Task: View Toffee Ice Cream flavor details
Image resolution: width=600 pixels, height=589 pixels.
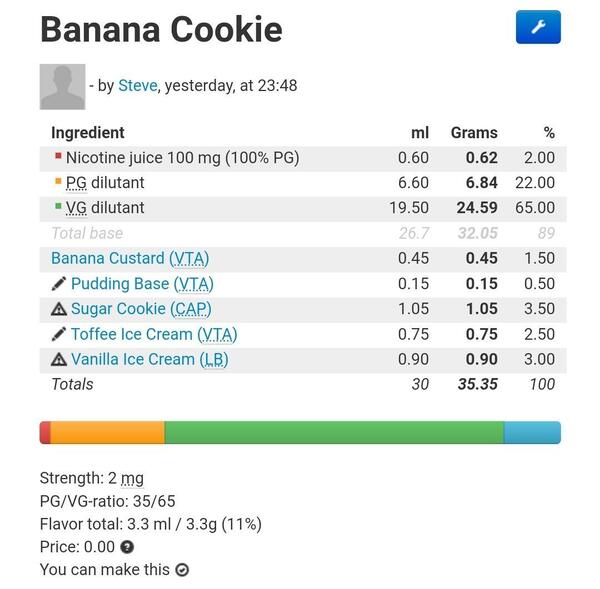Action: point(153,334)
